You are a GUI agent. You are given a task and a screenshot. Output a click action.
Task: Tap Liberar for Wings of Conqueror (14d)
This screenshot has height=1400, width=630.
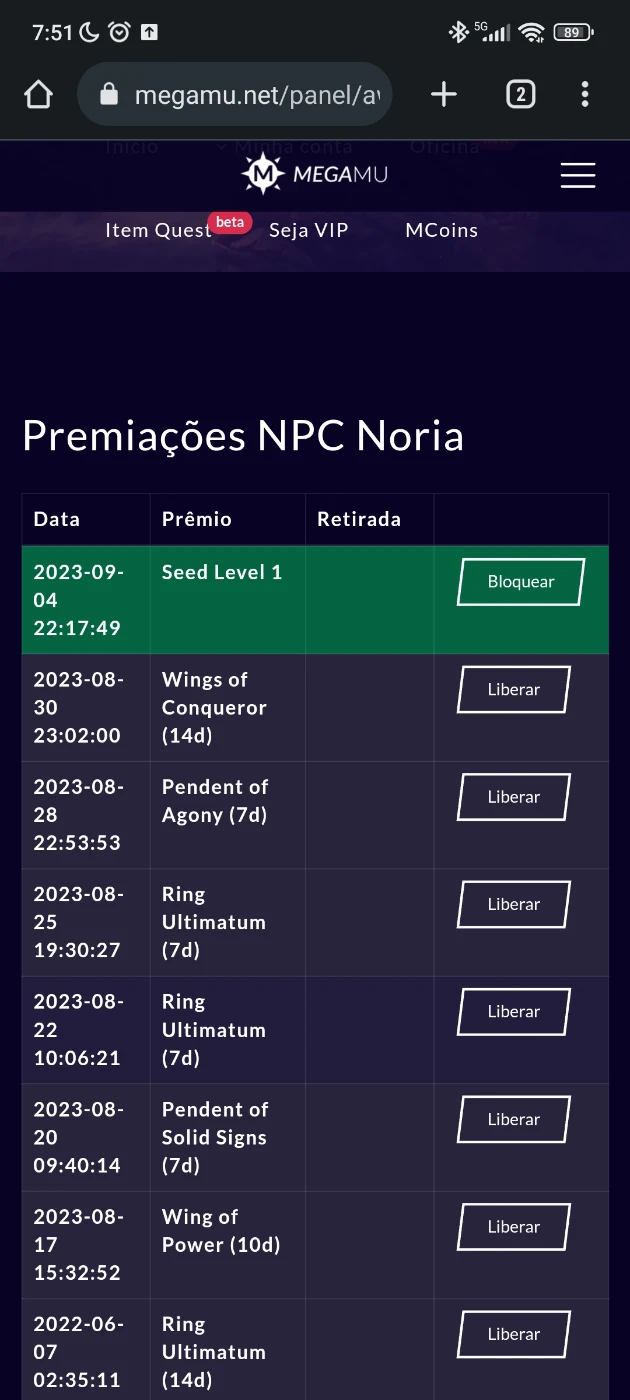(x=514, y=689)
